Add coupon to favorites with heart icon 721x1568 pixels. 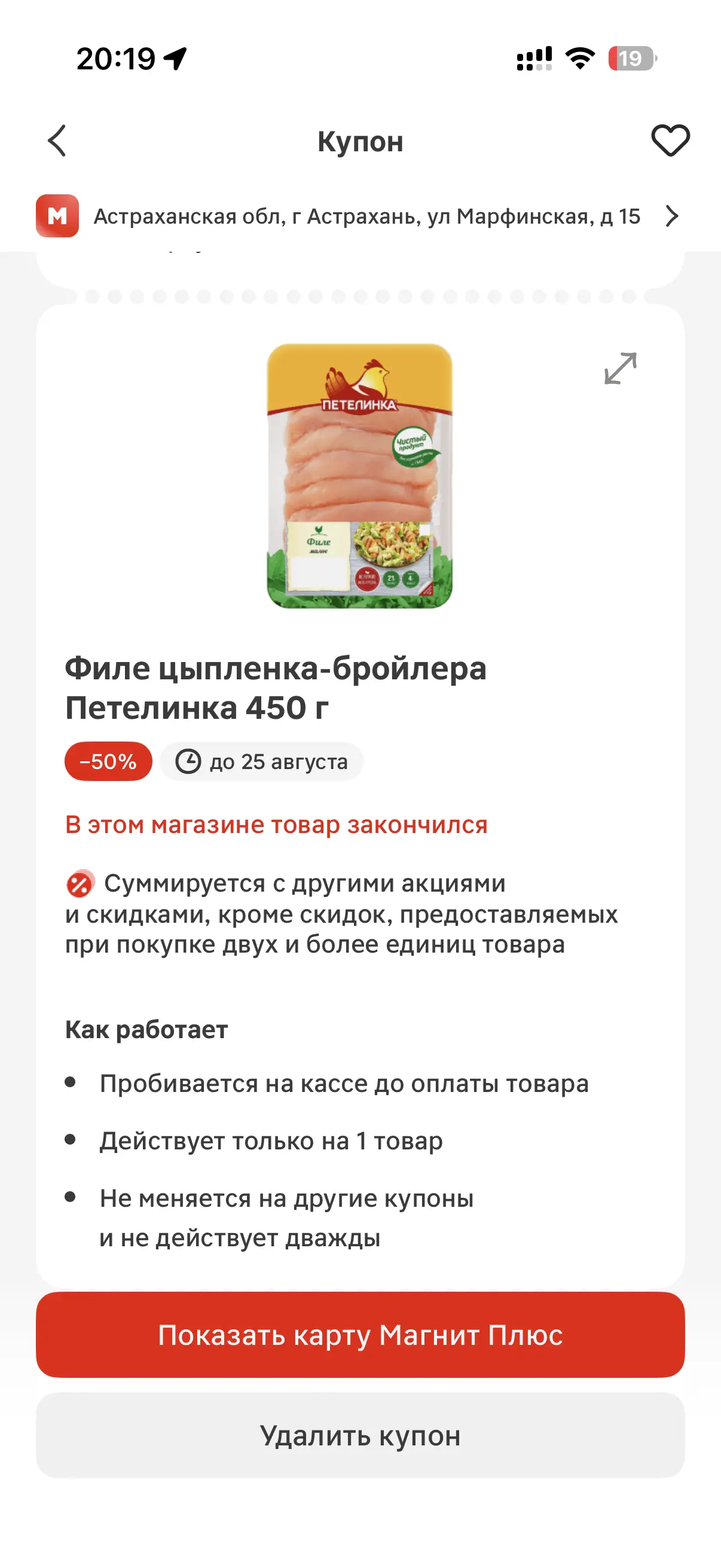pyautogui.click(x=670, y=141)
